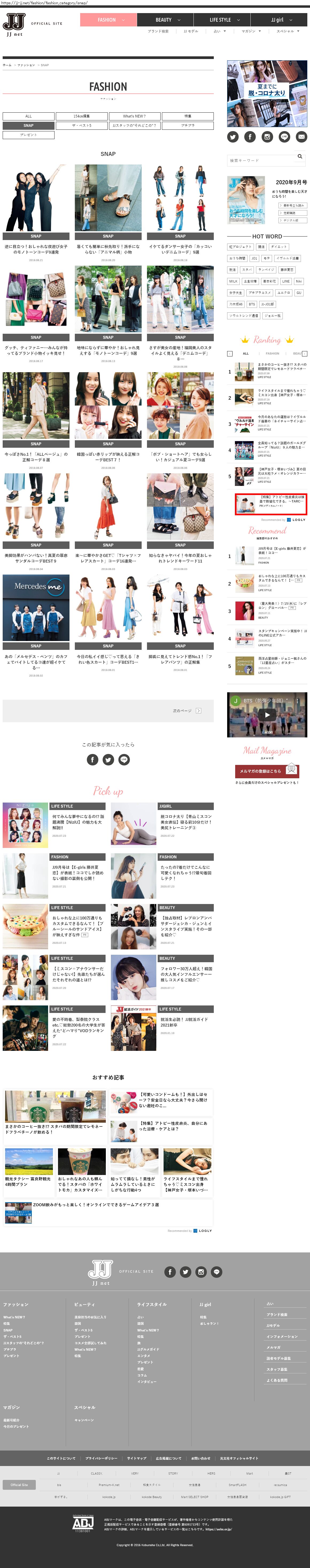310x1568 pixels.
Task: Open the 夏までに脱・コロナ太り banner
Action: pyautogui.click(x=267, y=93)
